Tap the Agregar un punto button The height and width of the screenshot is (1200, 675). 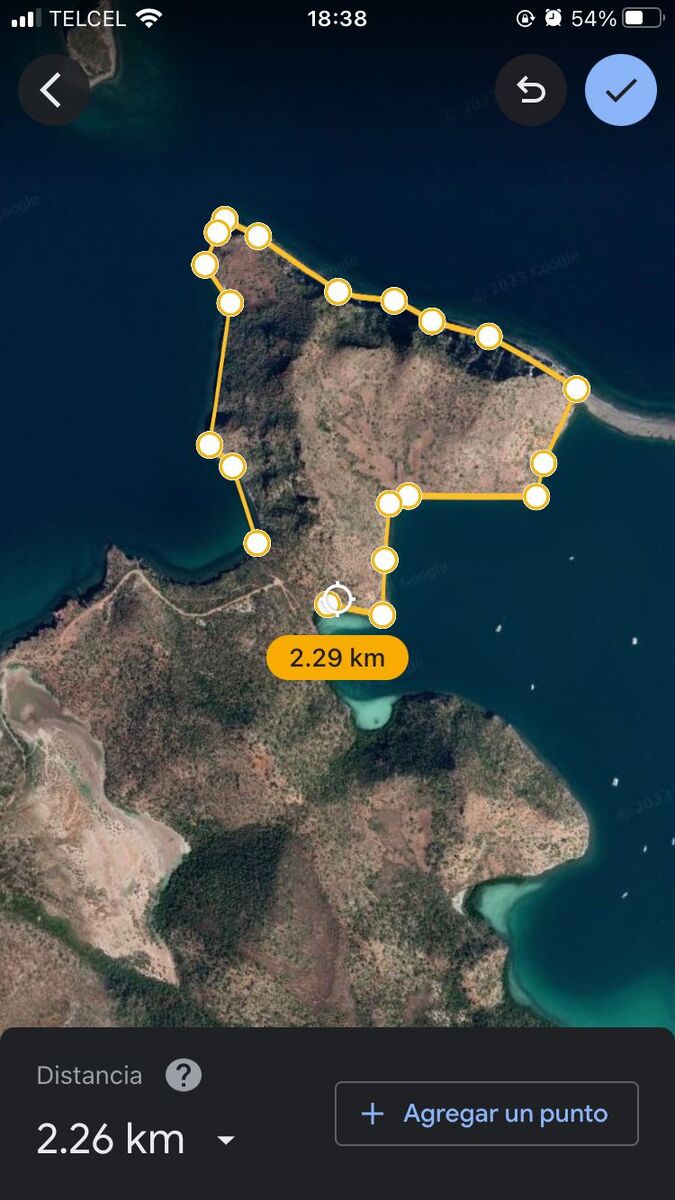486,1113
